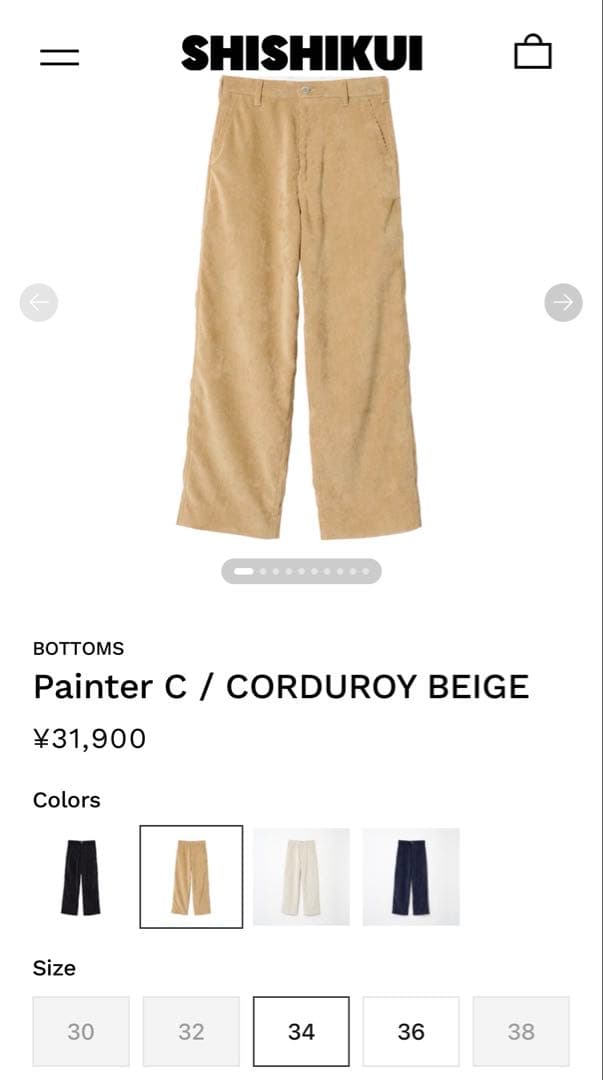Image resolution: width=603 pixels, height=1080 pixels.
Task: Open the shopping bag
Action: 532,52
